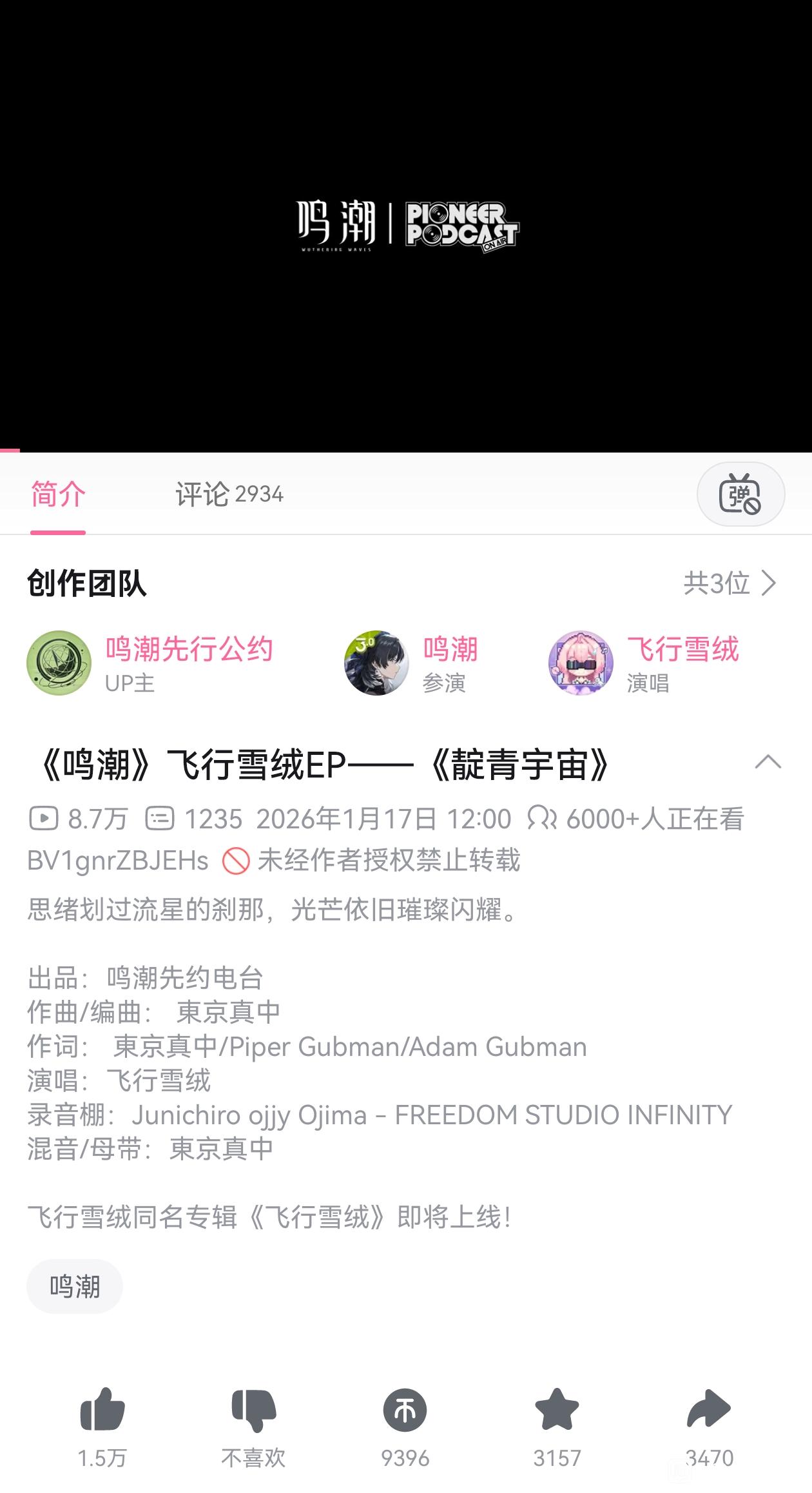The width and height of the screenshot is (812, 1493).
Task: Open the 鸣潮 tag chip
Action: coord(75,1286)
